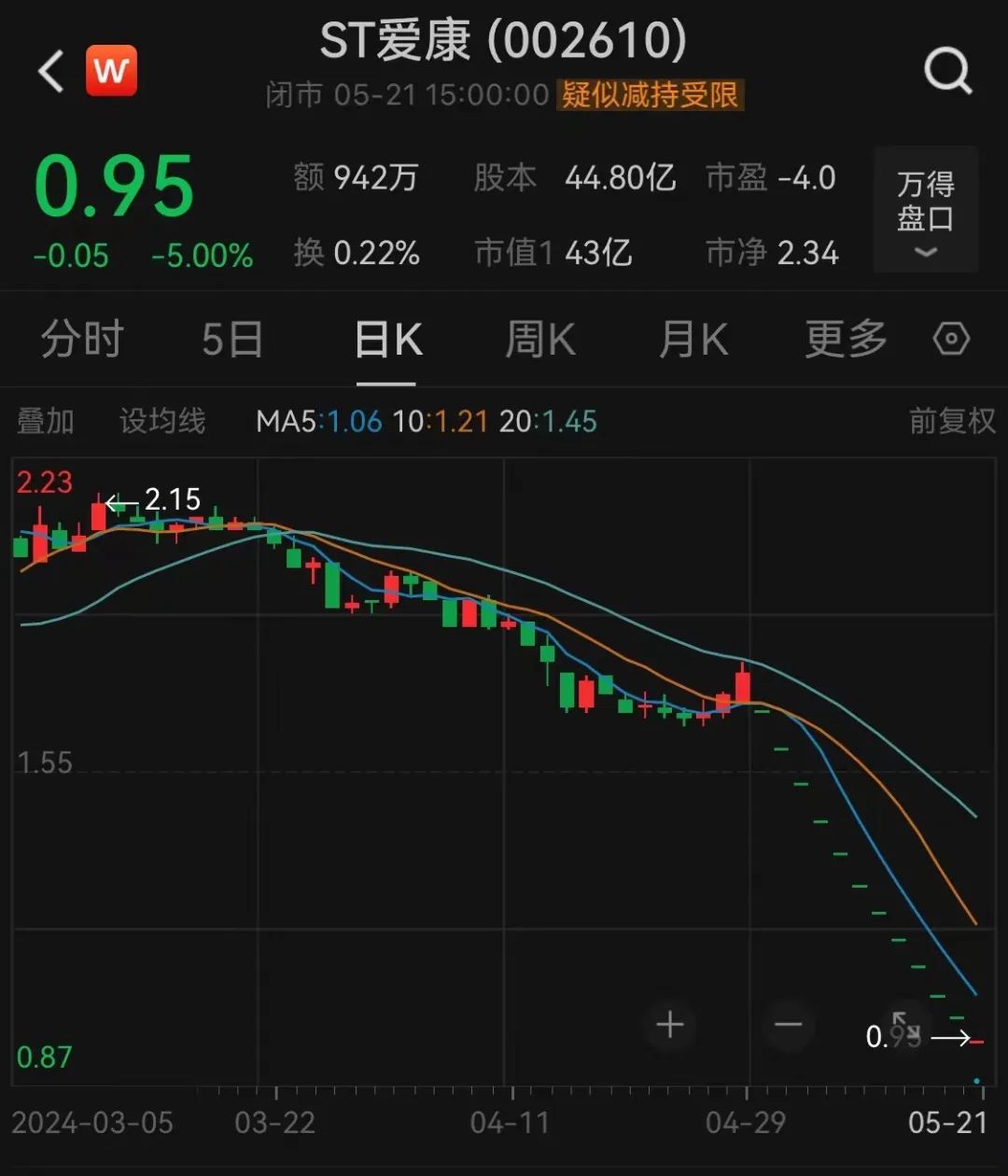The height and width of the screenshot is (1176, 1008).
Task: Tap the red W Wind icon
Action: click(112, 71)
